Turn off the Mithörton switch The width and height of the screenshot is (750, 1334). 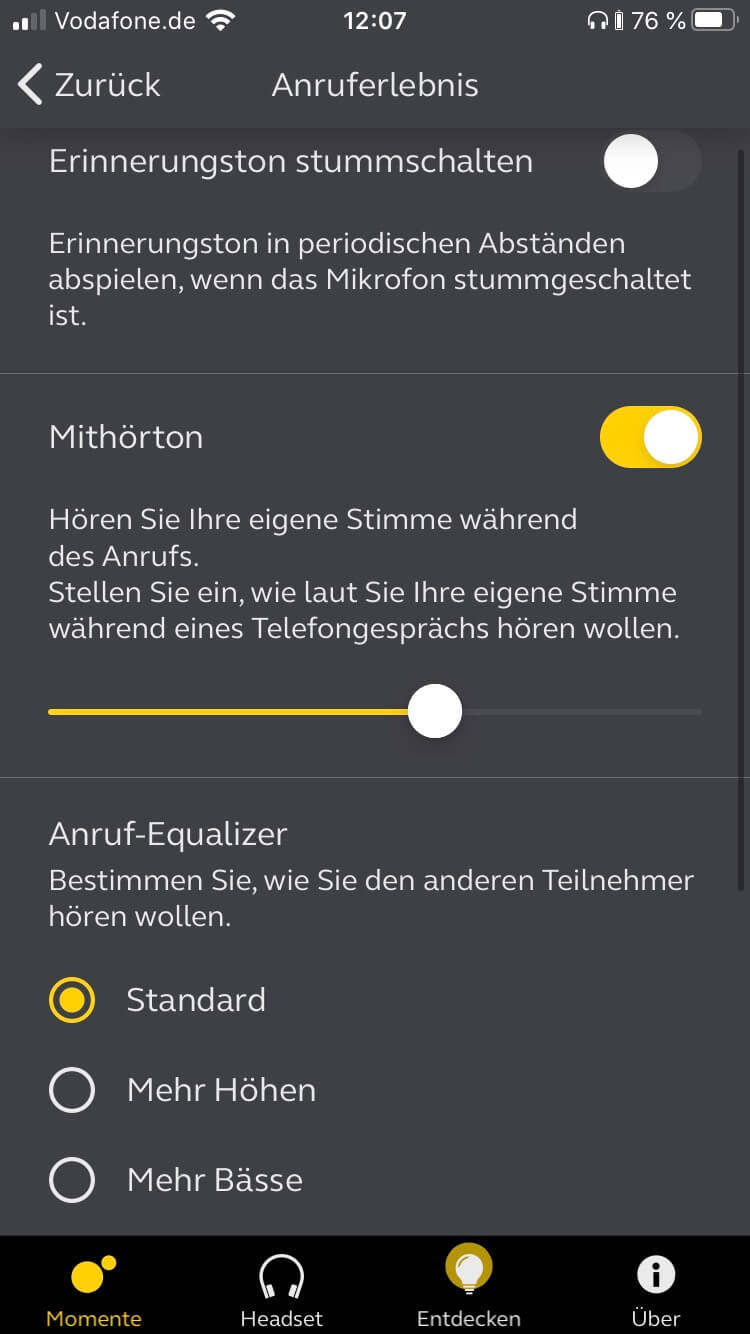[651, 437]
